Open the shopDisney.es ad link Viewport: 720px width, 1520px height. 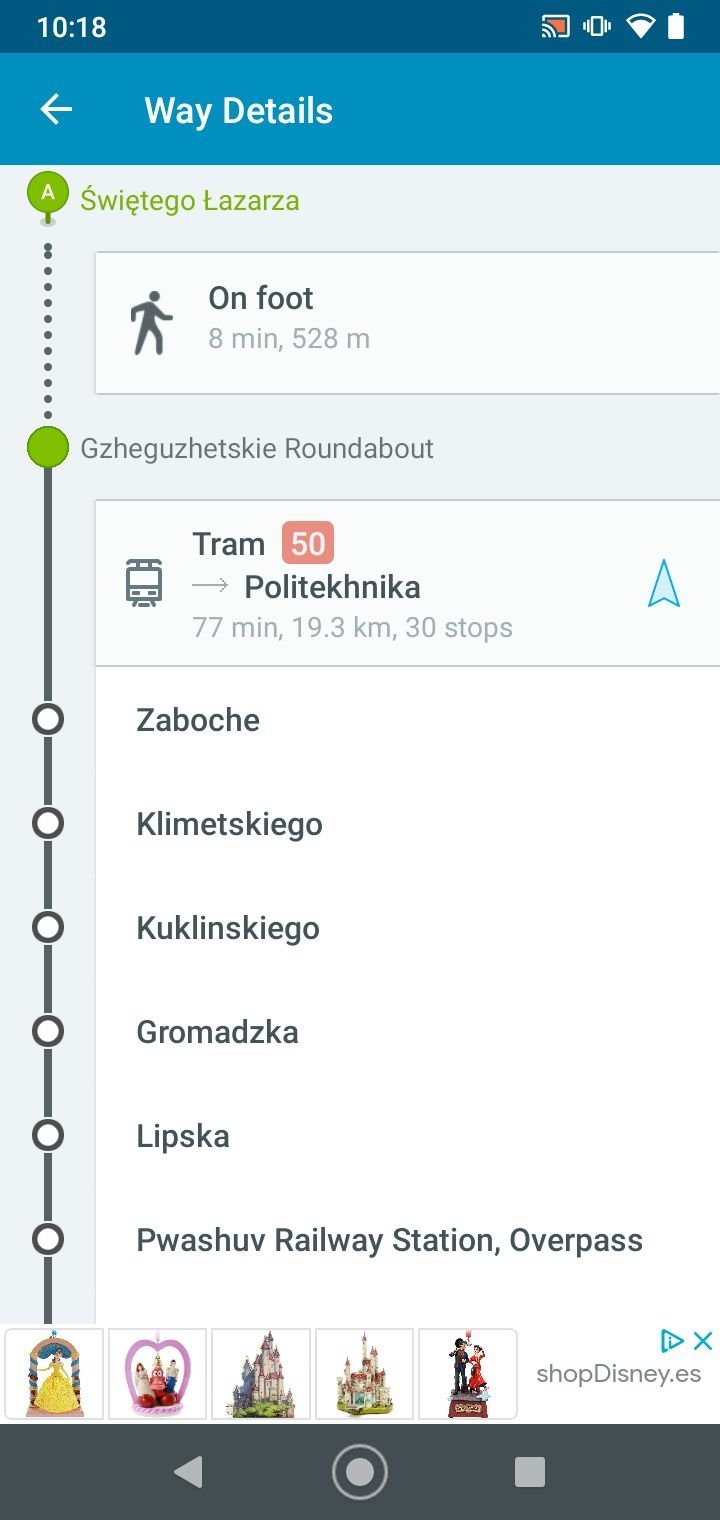(619, 1374)
